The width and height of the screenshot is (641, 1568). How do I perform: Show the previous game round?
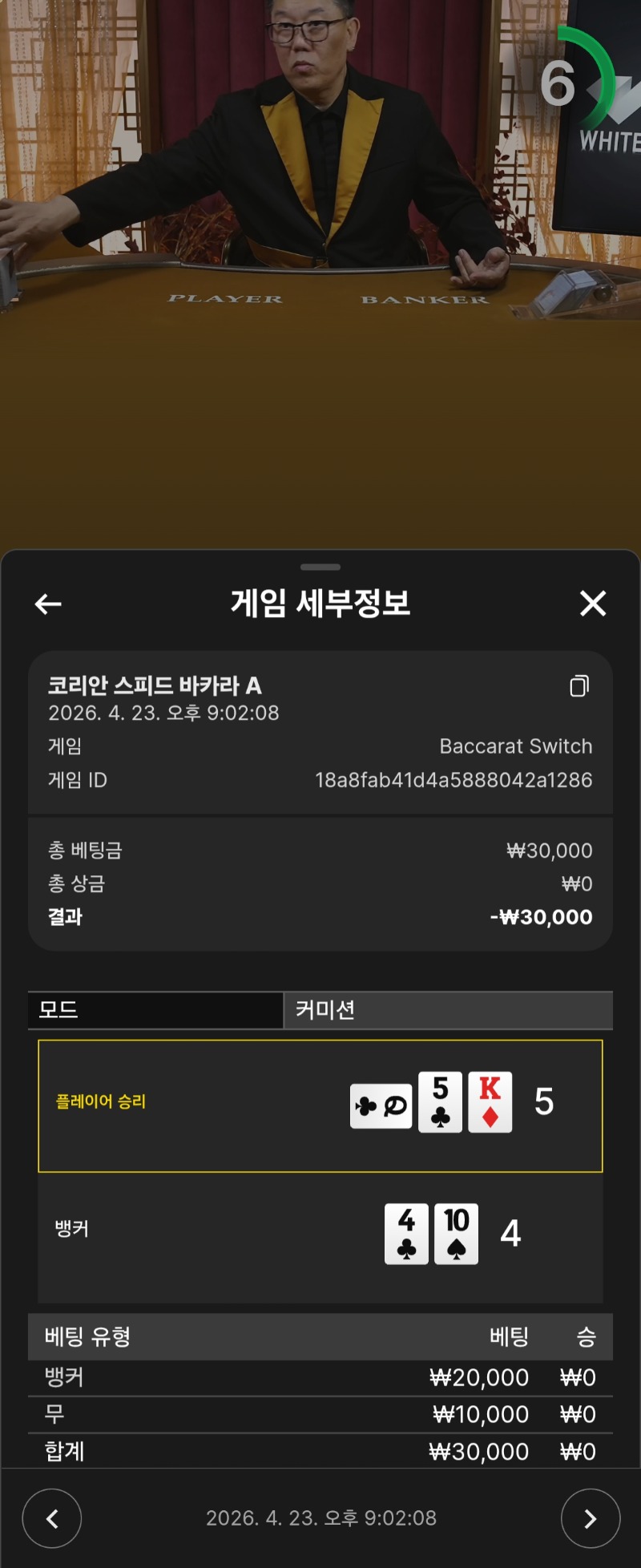[52, 1518]
